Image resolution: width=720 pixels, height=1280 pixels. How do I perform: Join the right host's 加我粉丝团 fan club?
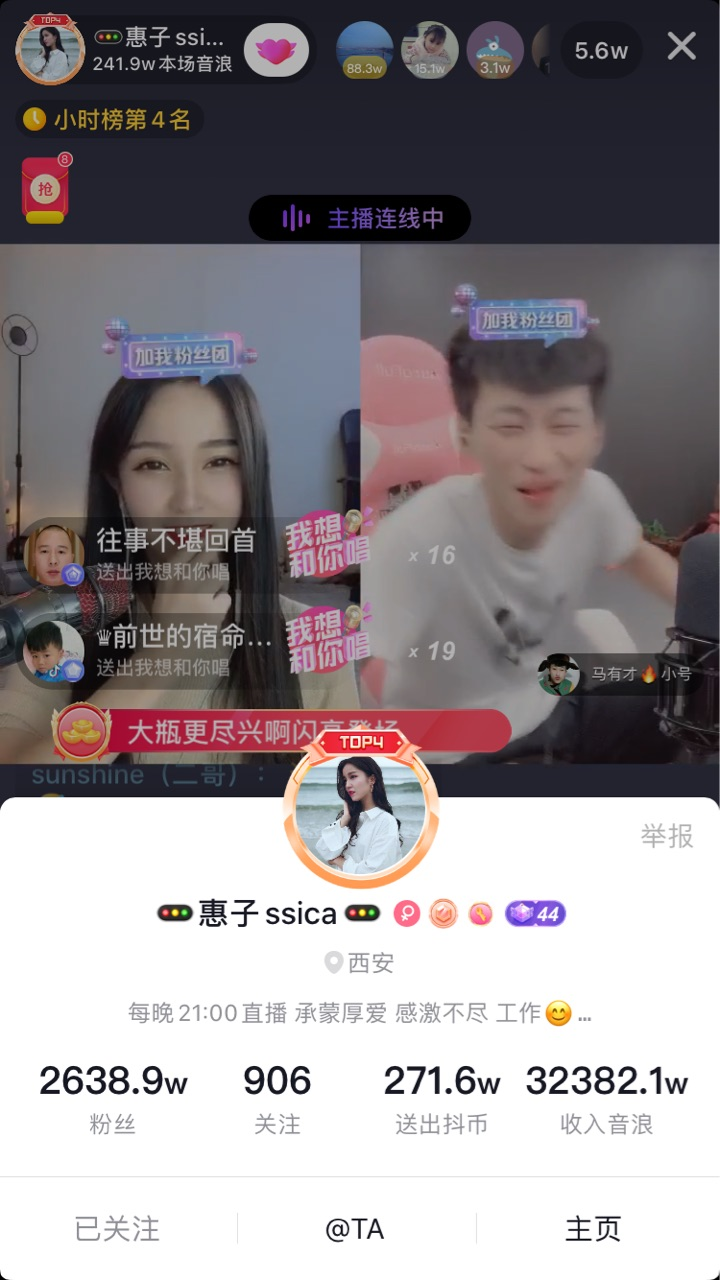point(527,320)
